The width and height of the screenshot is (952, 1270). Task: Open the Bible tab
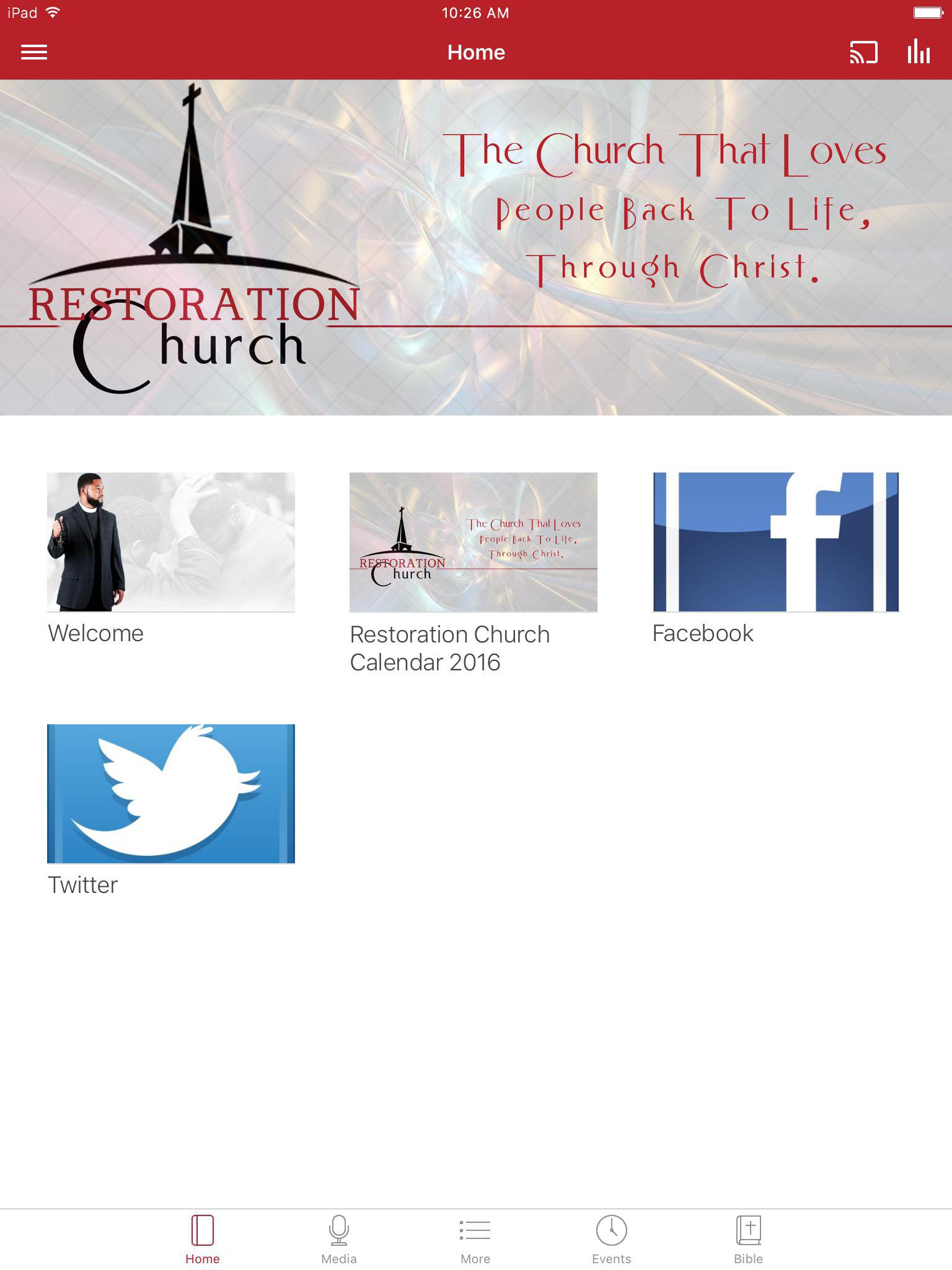click(748, 1239)
